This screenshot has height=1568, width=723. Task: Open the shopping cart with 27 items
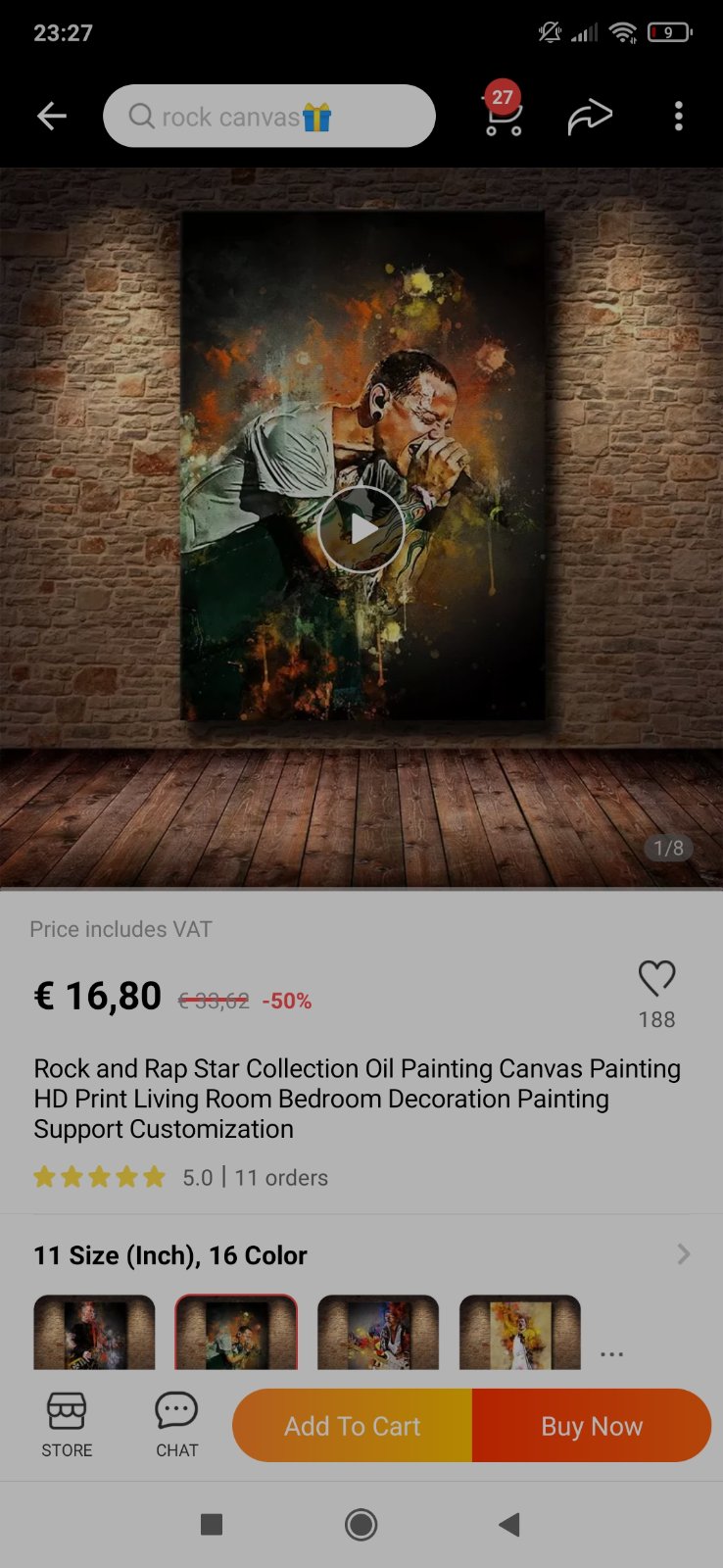tap(503, 115)
